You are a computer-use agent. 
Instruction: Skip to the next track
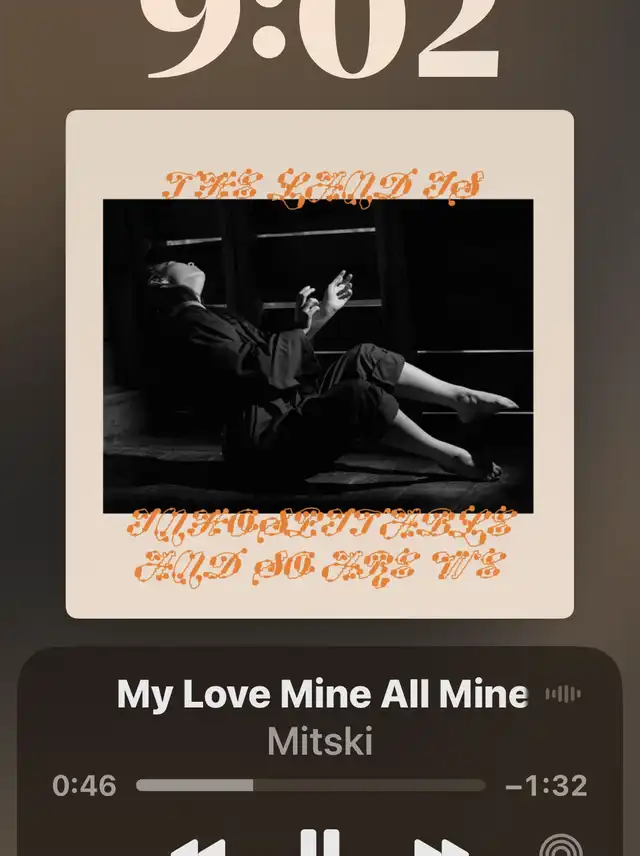(441, 846)
